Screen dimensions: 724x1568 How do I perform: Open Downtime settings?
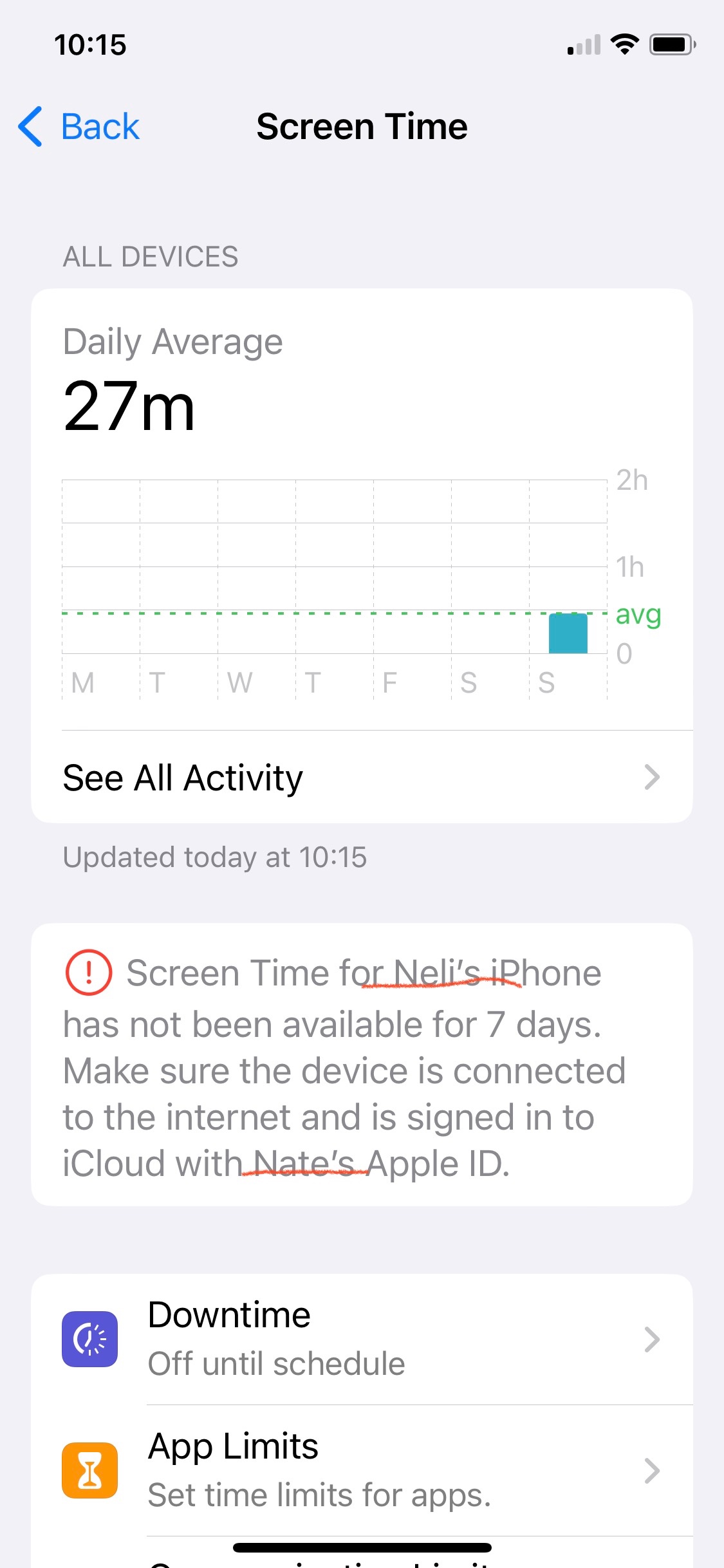(x=362, y=1339)
